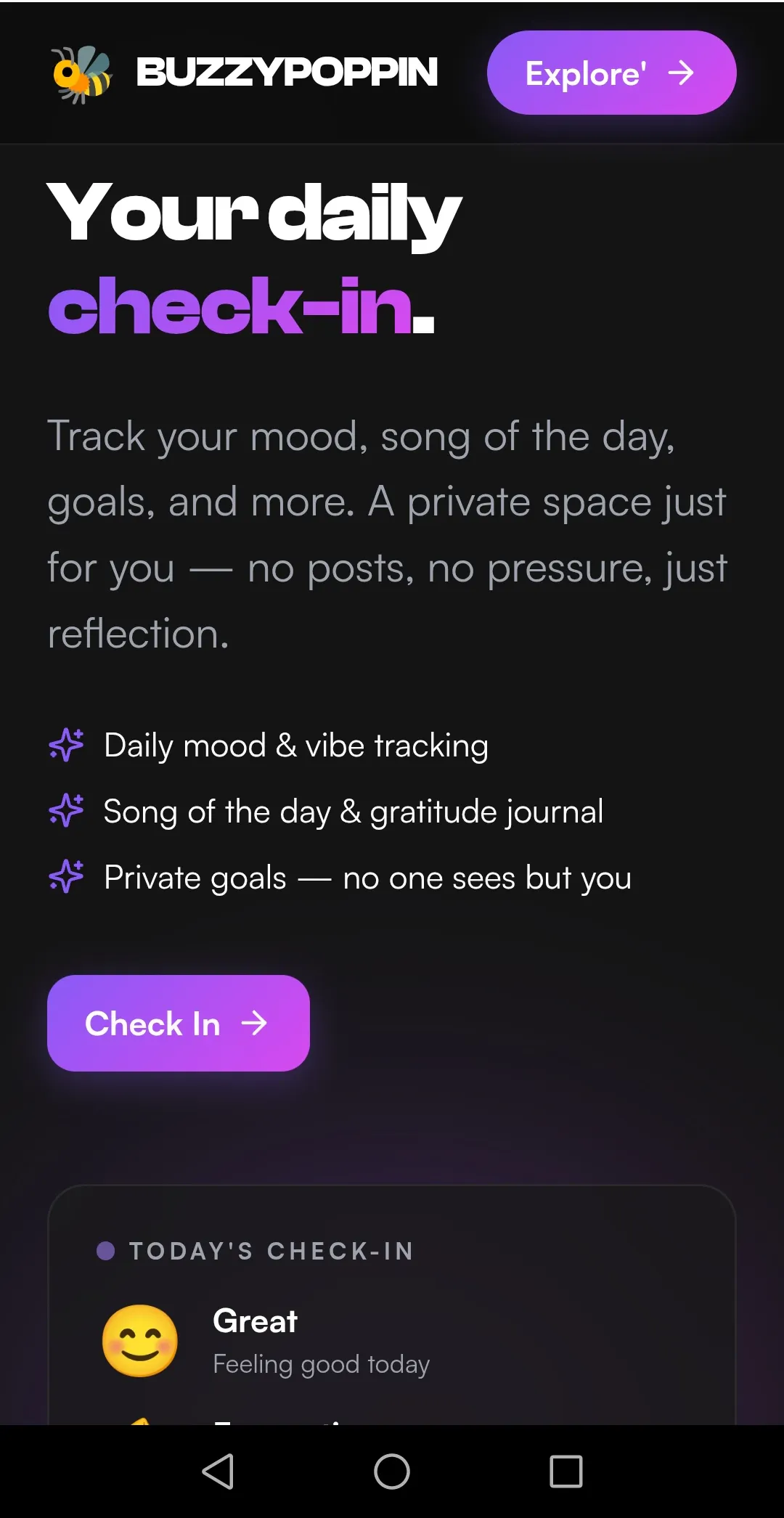Go back using the system back button
The image size is (784, 1518).
218,1472
